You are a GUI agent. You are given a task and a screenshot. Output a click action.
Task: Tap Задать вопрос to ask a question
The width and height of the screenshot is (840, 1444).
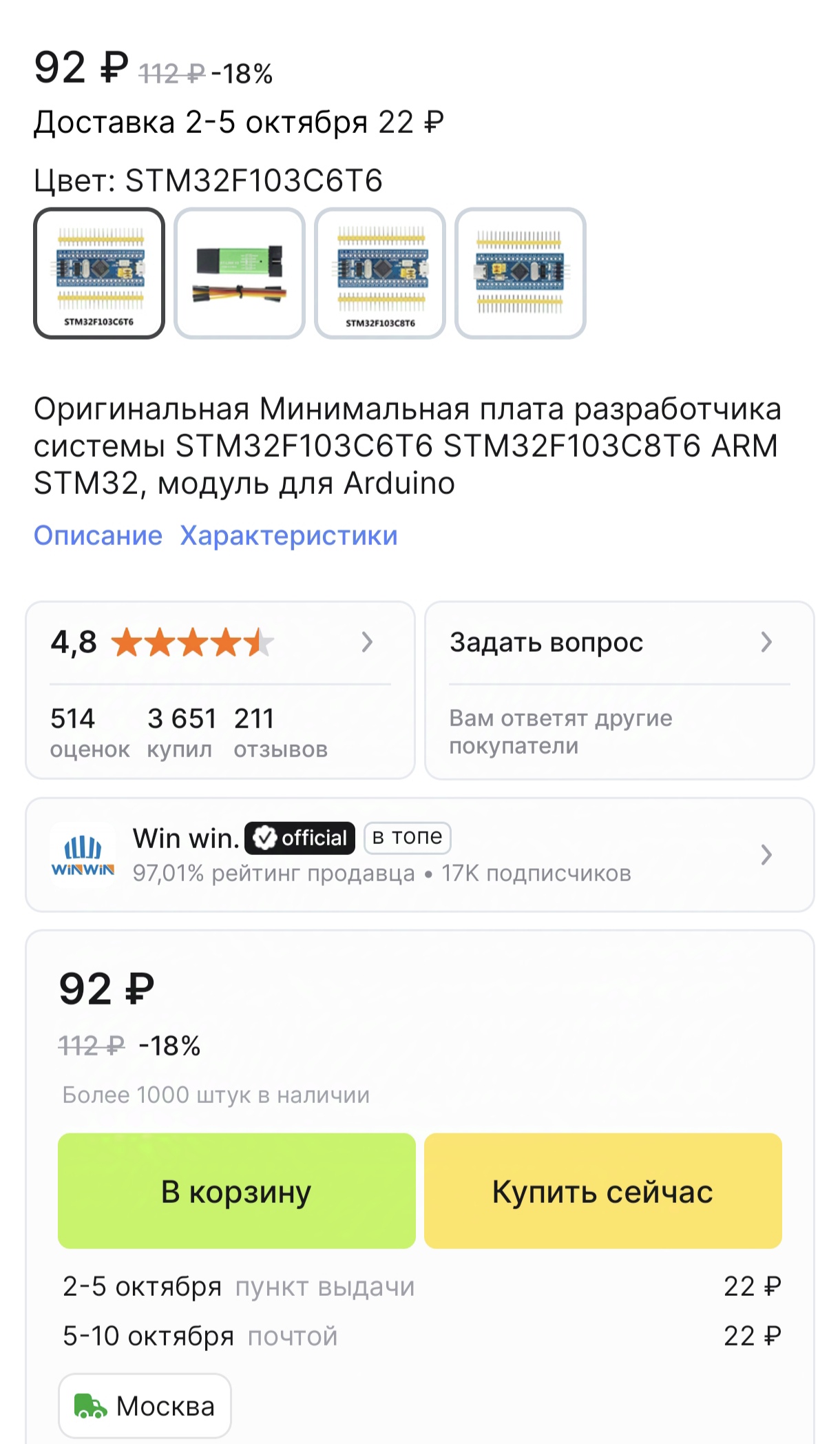click(x=620, y=690)
